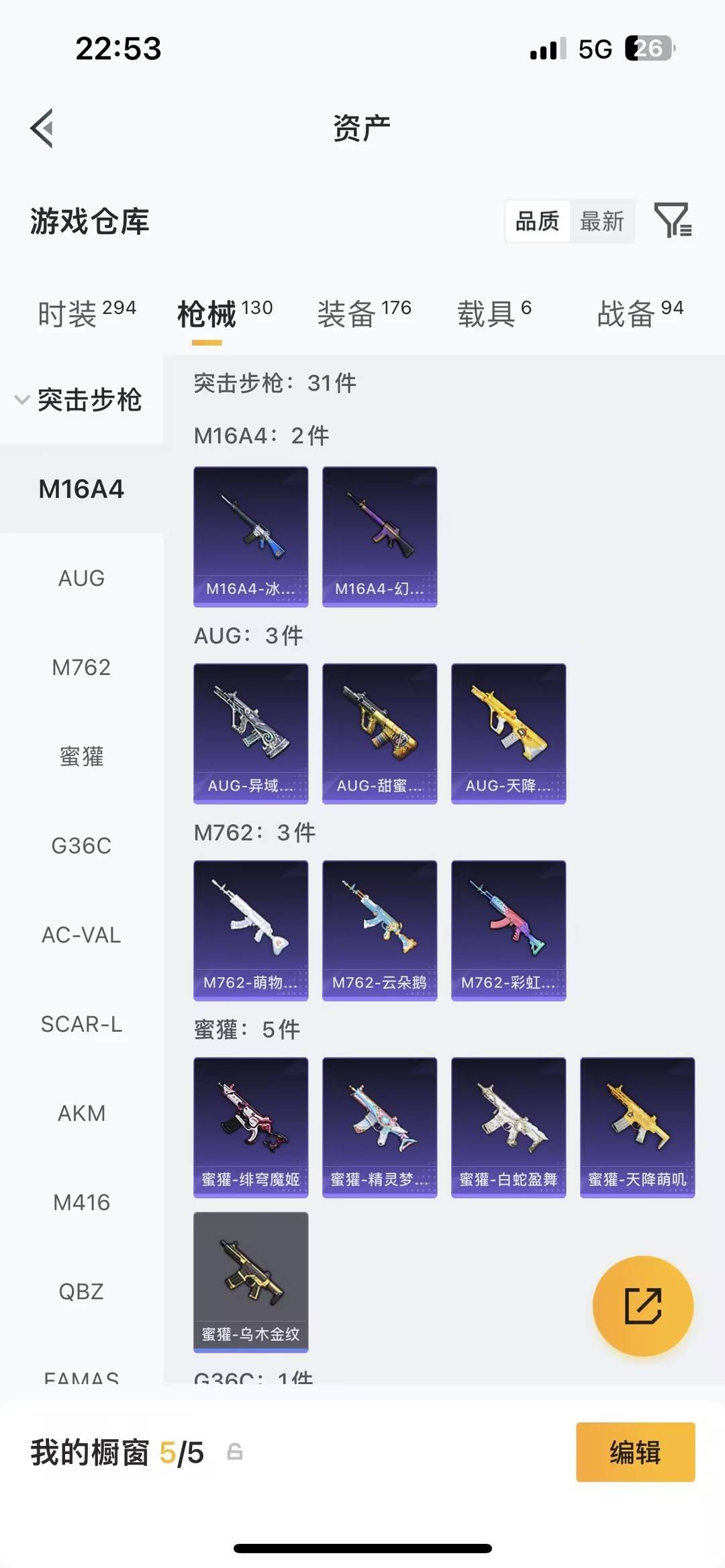Screen dimensions: 725x1568
Task: Sort inventory by 最新
Action: coord(601,221)
